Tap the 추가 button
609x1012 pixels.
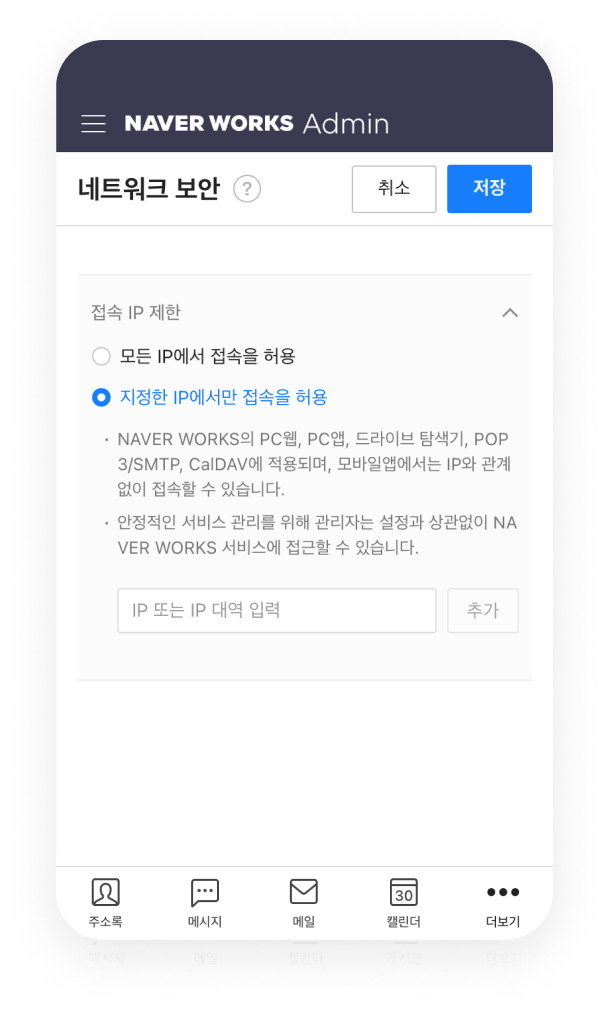(x=483, y=610)
